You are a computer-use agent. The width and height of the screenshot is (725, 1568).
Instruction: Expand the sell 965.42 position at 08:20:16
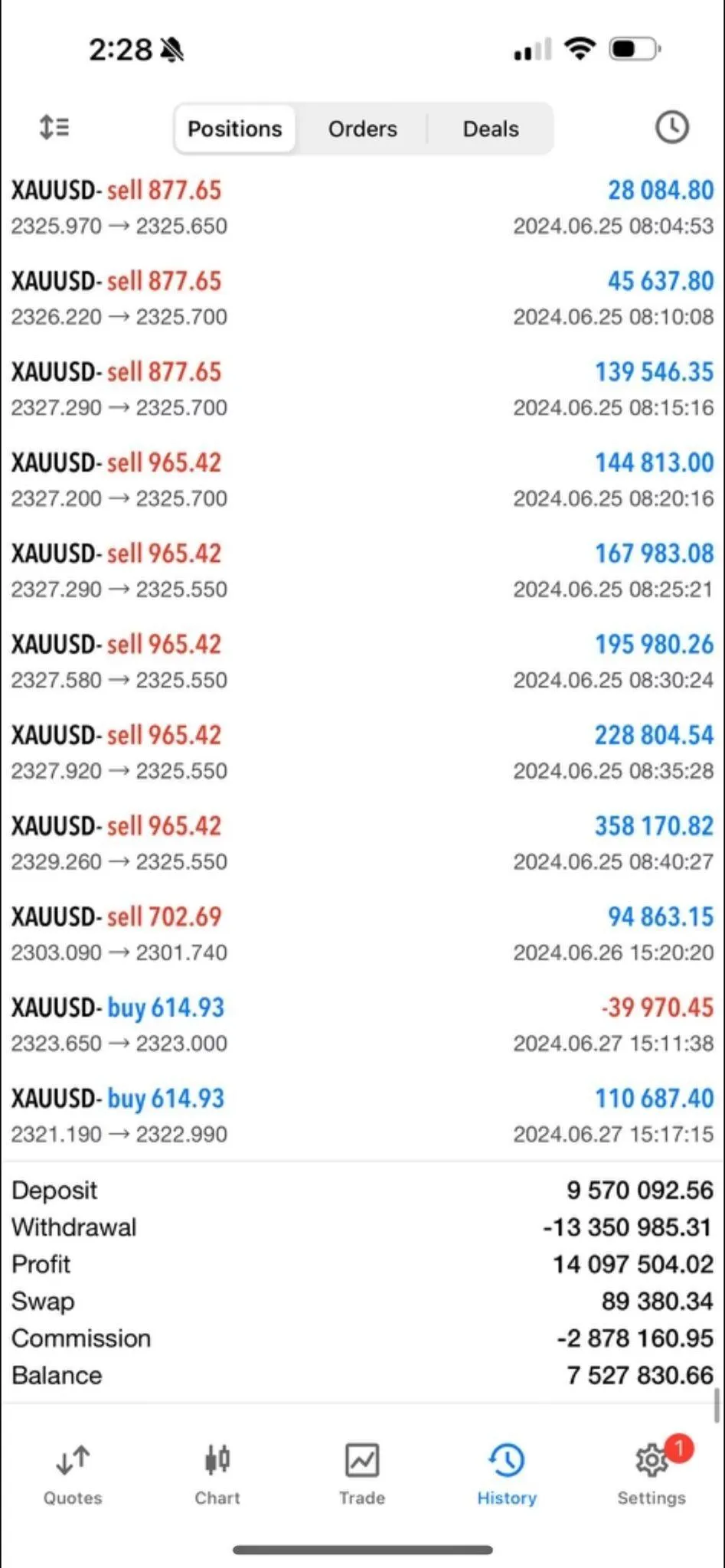362,480
